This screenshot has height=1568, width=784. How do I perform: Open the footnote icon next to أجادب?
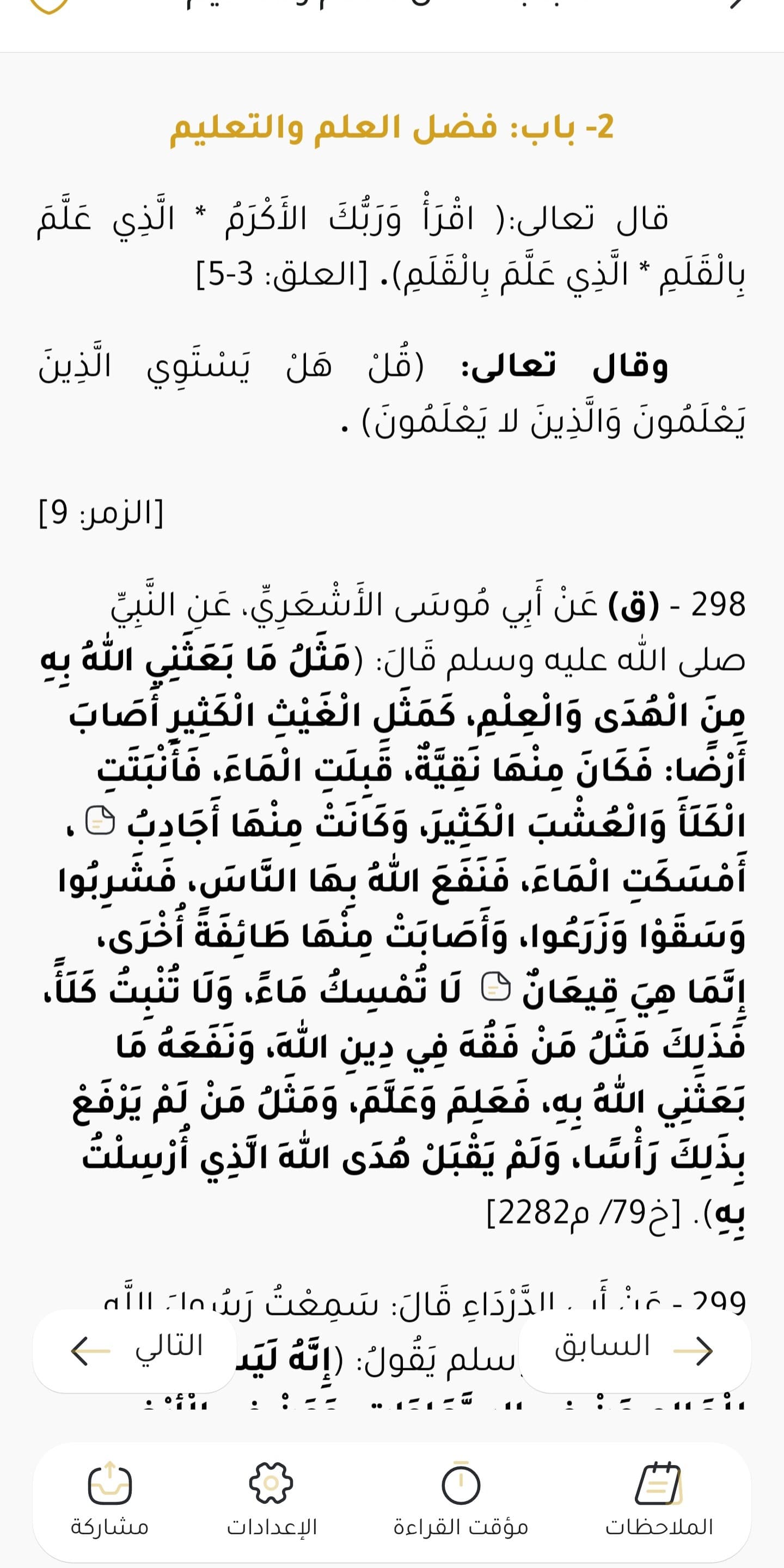click(x=100, y=820)
